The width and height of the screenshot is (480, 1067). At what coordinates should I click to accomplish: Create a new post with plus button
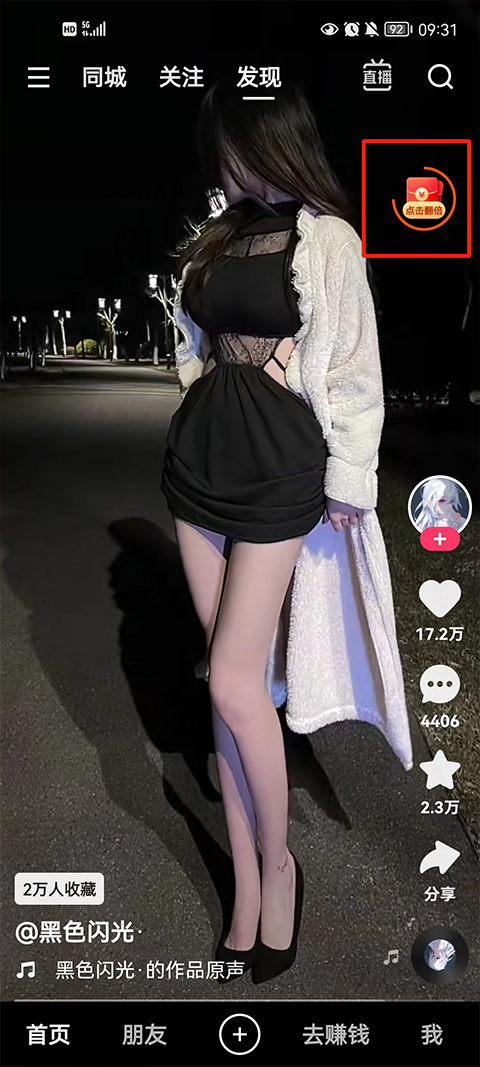[240, 1034]
